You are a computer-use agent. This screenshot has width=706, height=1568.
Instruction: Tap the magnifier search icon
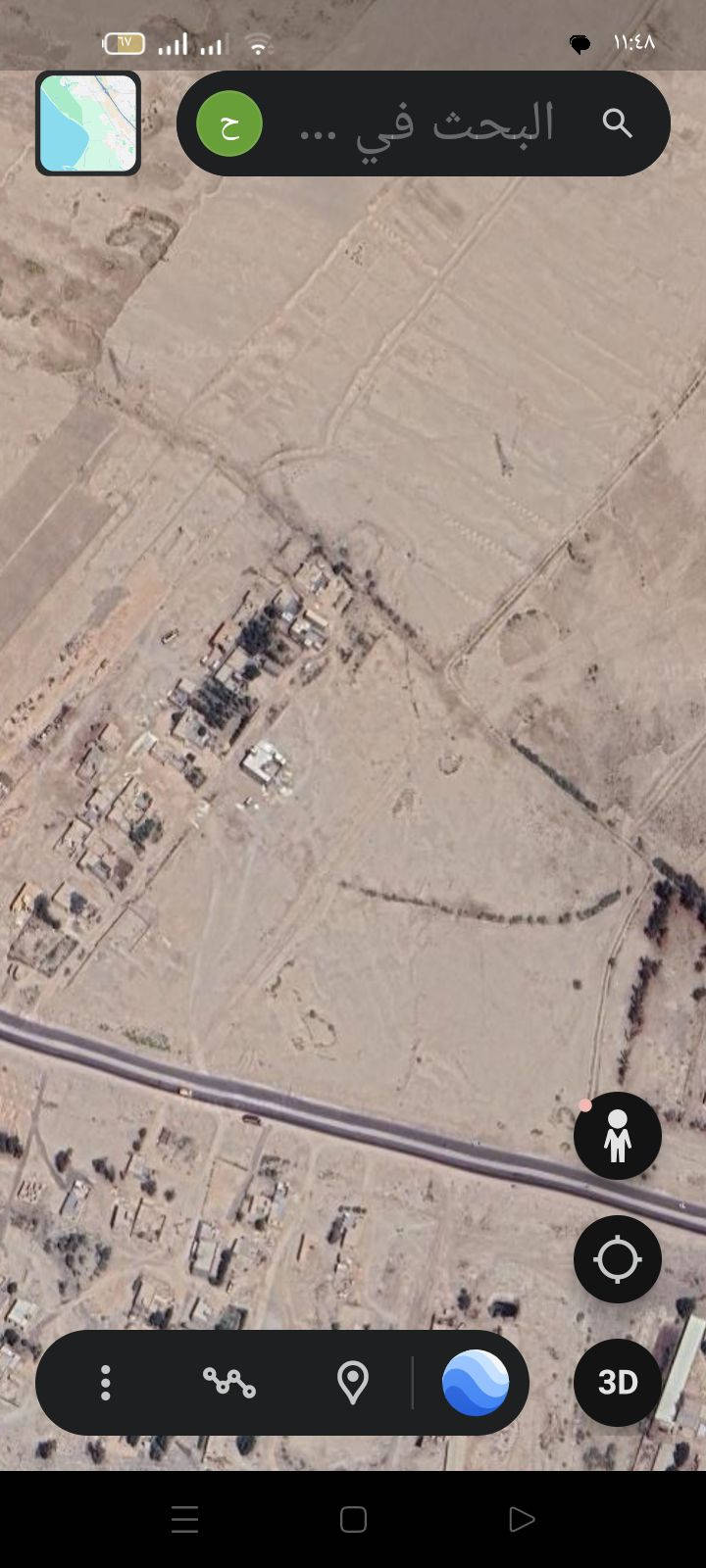pyautogui.click(x=617, y=123)
